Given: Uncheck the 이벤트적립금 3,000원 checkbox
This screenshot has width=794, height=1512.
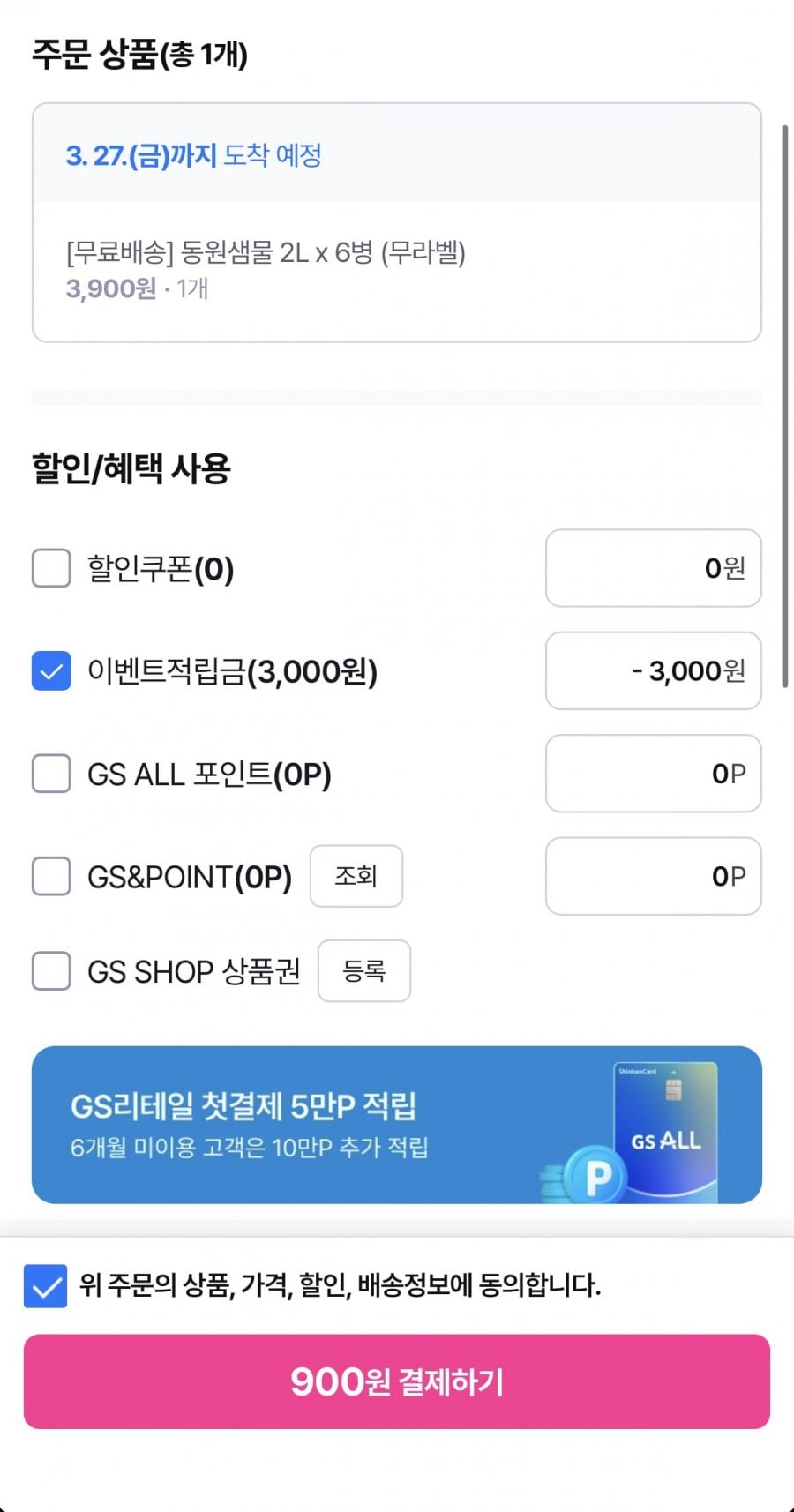Looking at the screenshot, I should (x=51, y=671).
